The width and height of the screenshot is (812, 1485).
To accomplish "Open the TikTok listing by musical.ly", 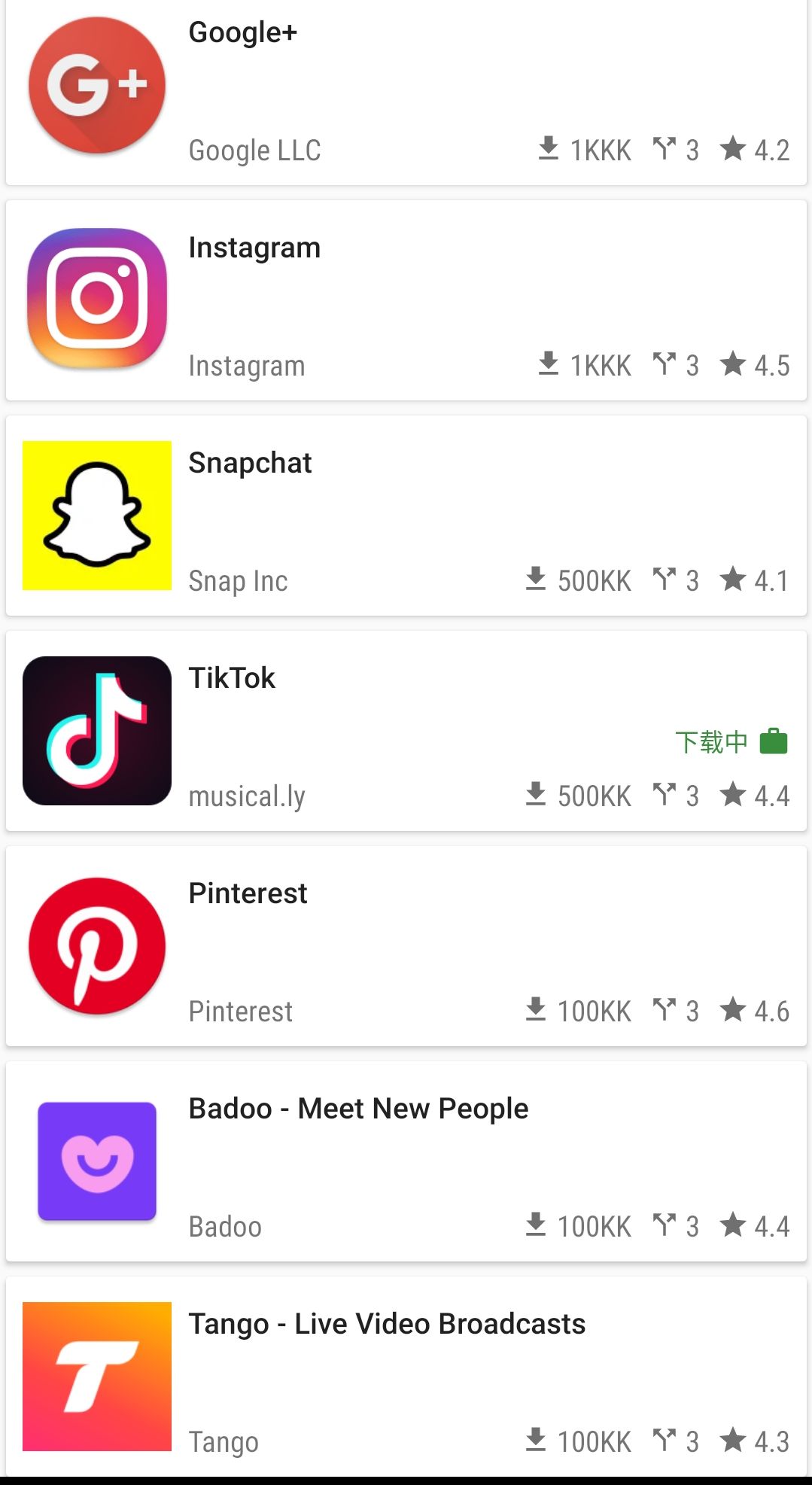I will (406, 732).
